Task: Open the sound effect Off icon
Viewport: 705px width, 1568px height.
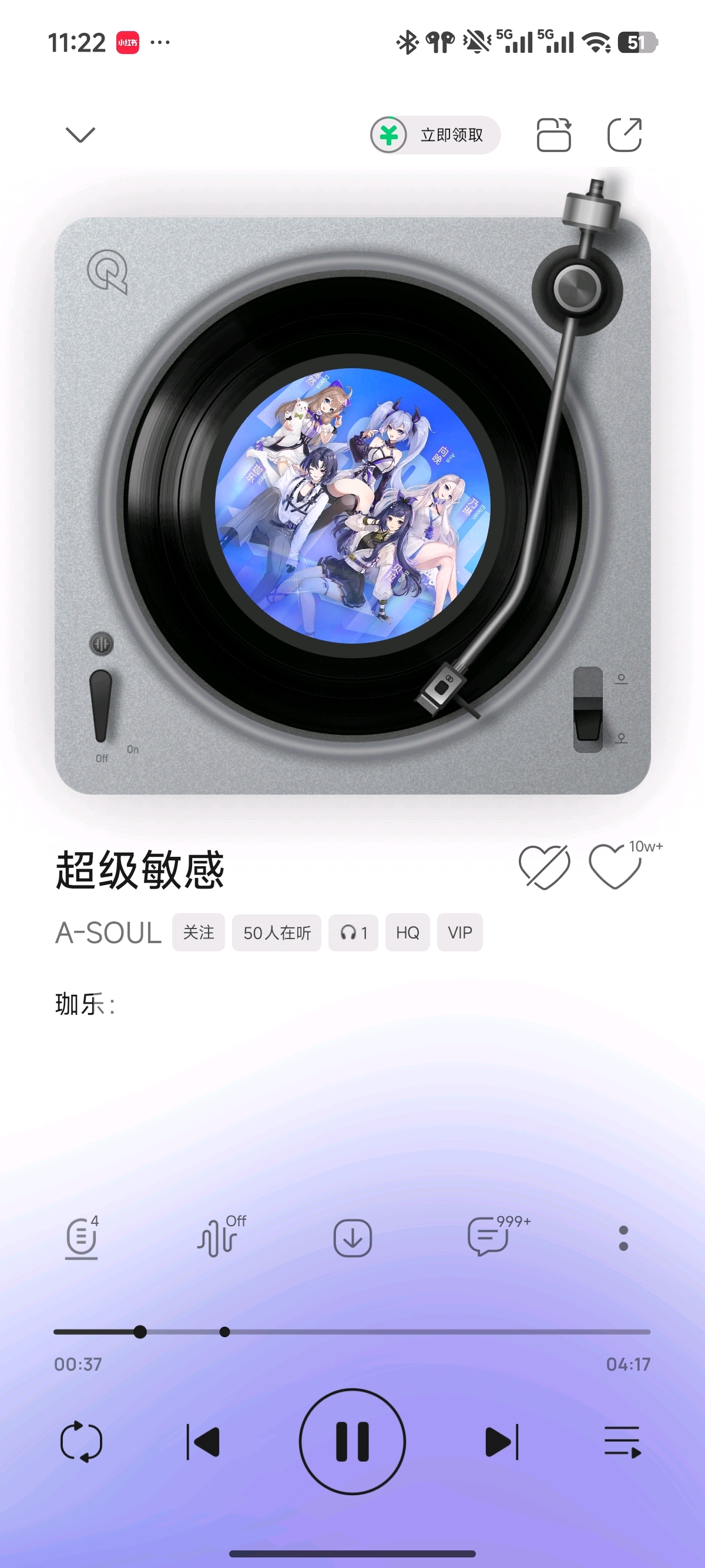Action: tap(220, 1238)
